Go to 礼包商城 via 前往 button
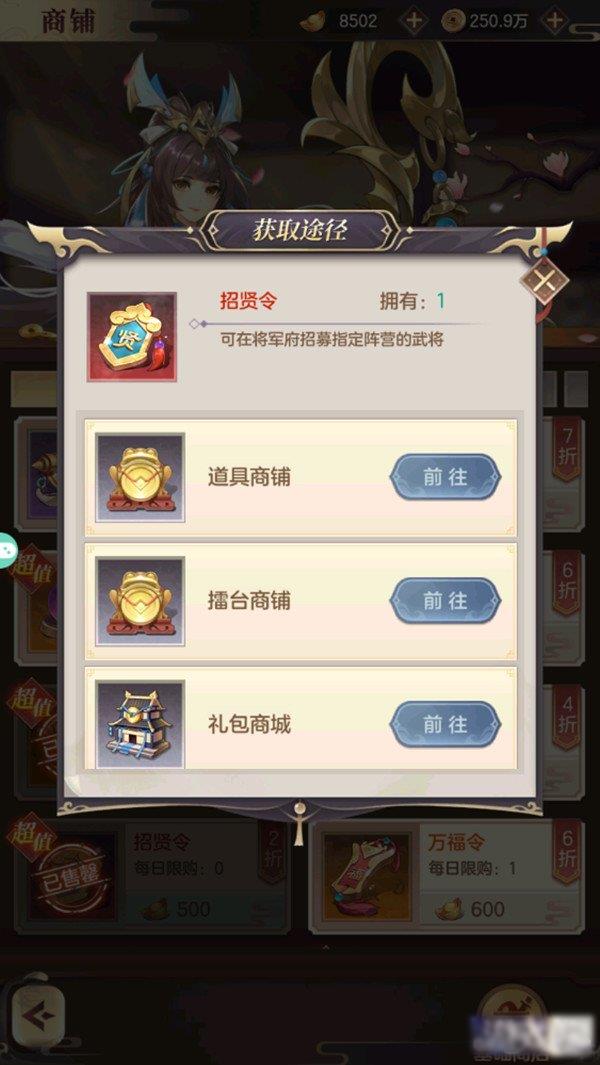Image resolution: width=600 pixels, height=1065 pixels. point(445,723)
